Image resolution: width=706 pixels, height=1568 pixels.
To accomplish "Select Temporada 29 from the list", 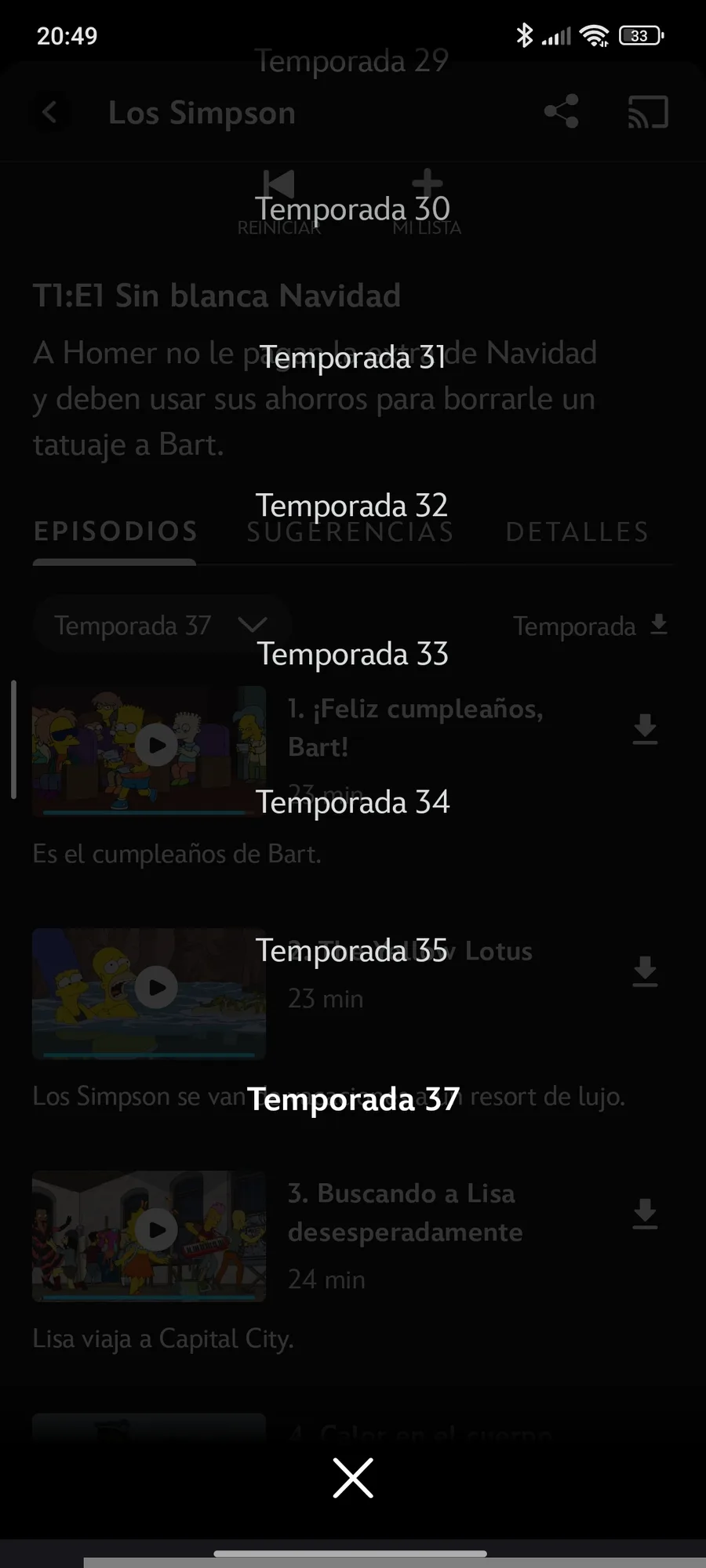I will (351, 61).
